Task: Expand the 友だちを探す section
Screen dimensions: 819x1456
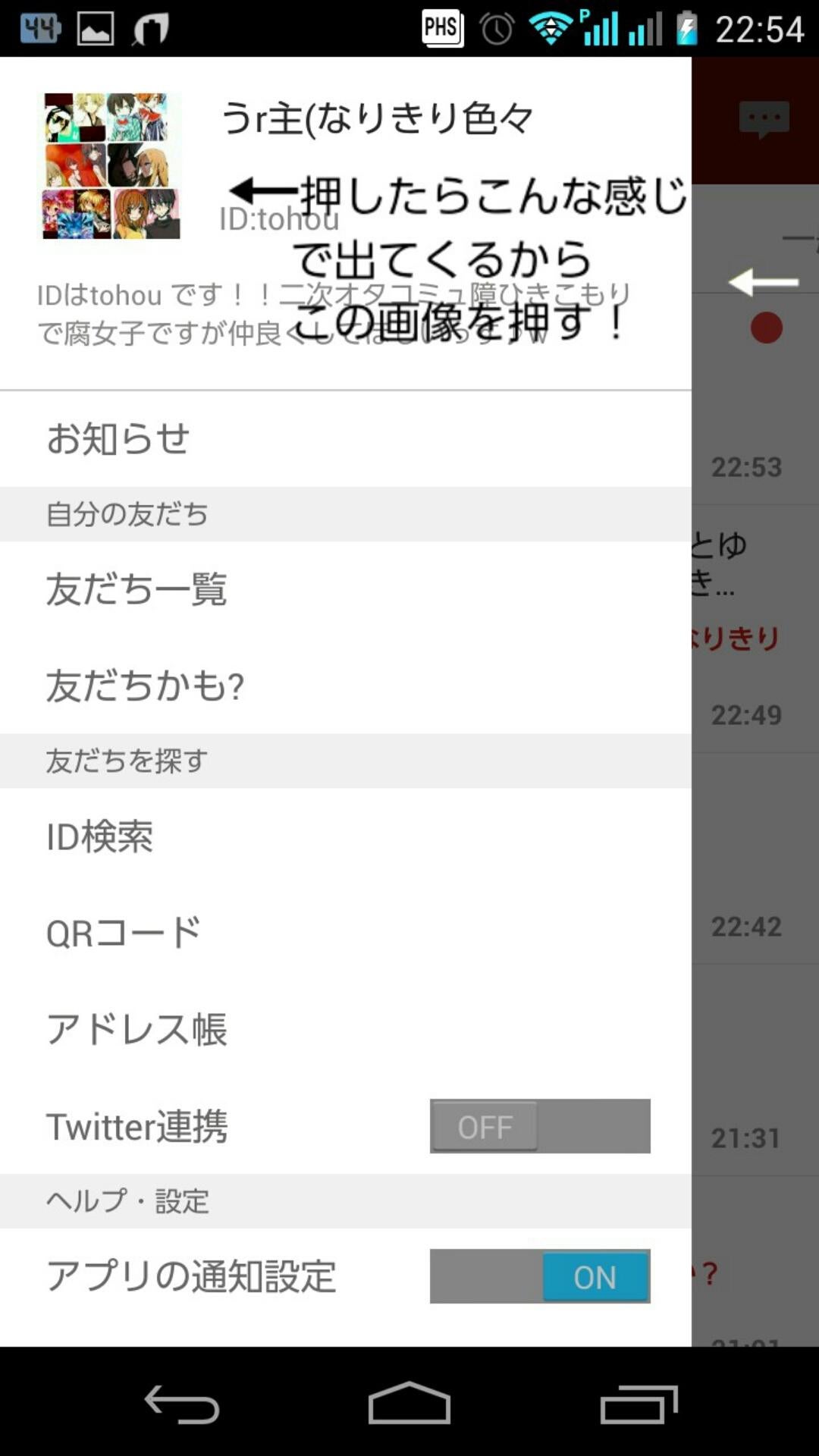Action: click(x=125, y=761)
